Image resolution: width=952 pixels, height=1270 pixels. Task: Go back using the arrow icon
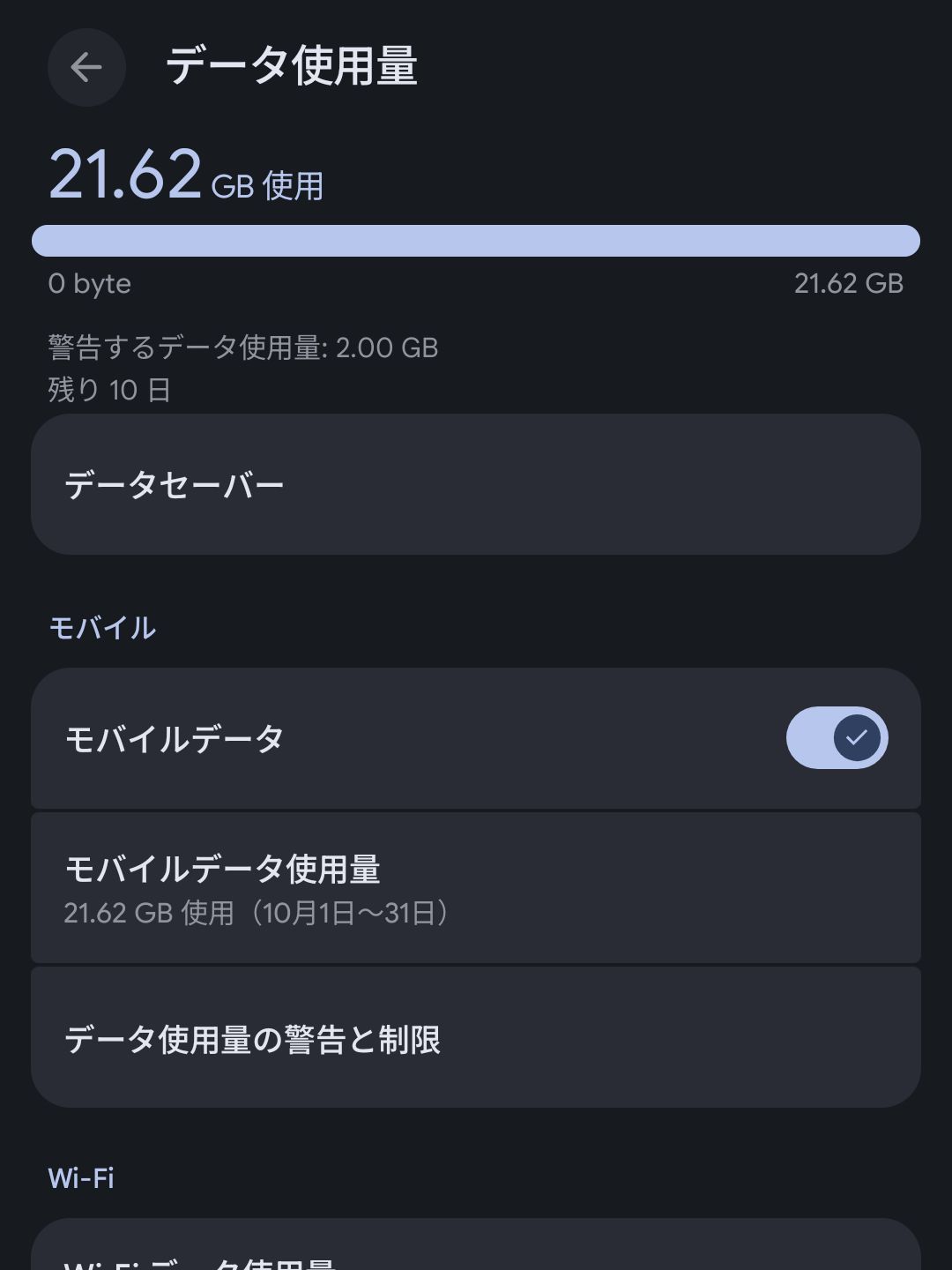(x=86, y=67)
